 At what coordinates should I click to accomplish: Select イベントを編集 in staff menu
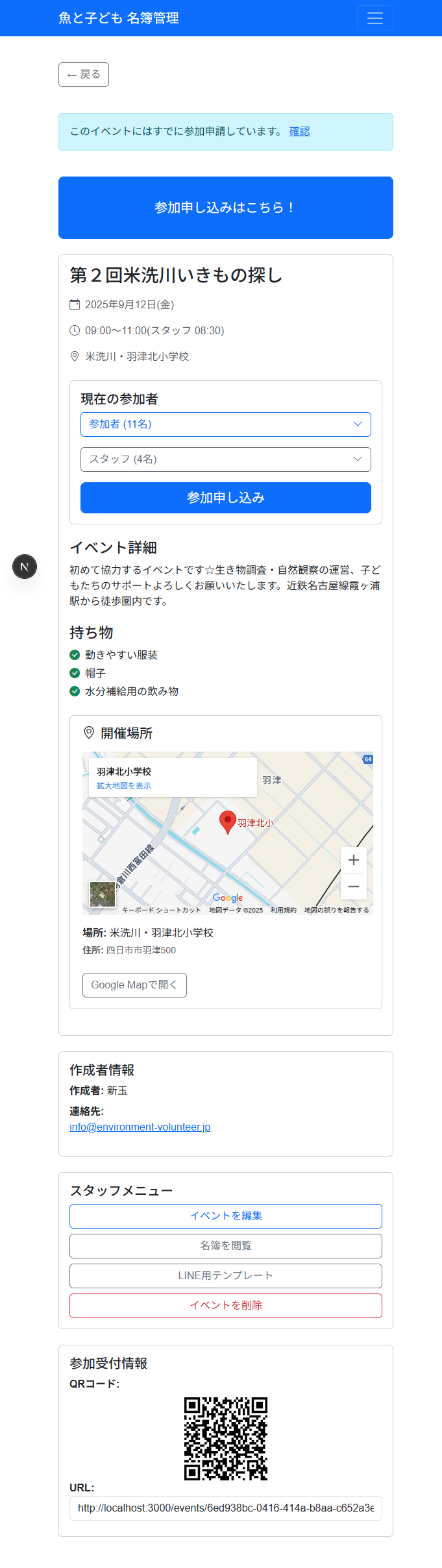225,1216
